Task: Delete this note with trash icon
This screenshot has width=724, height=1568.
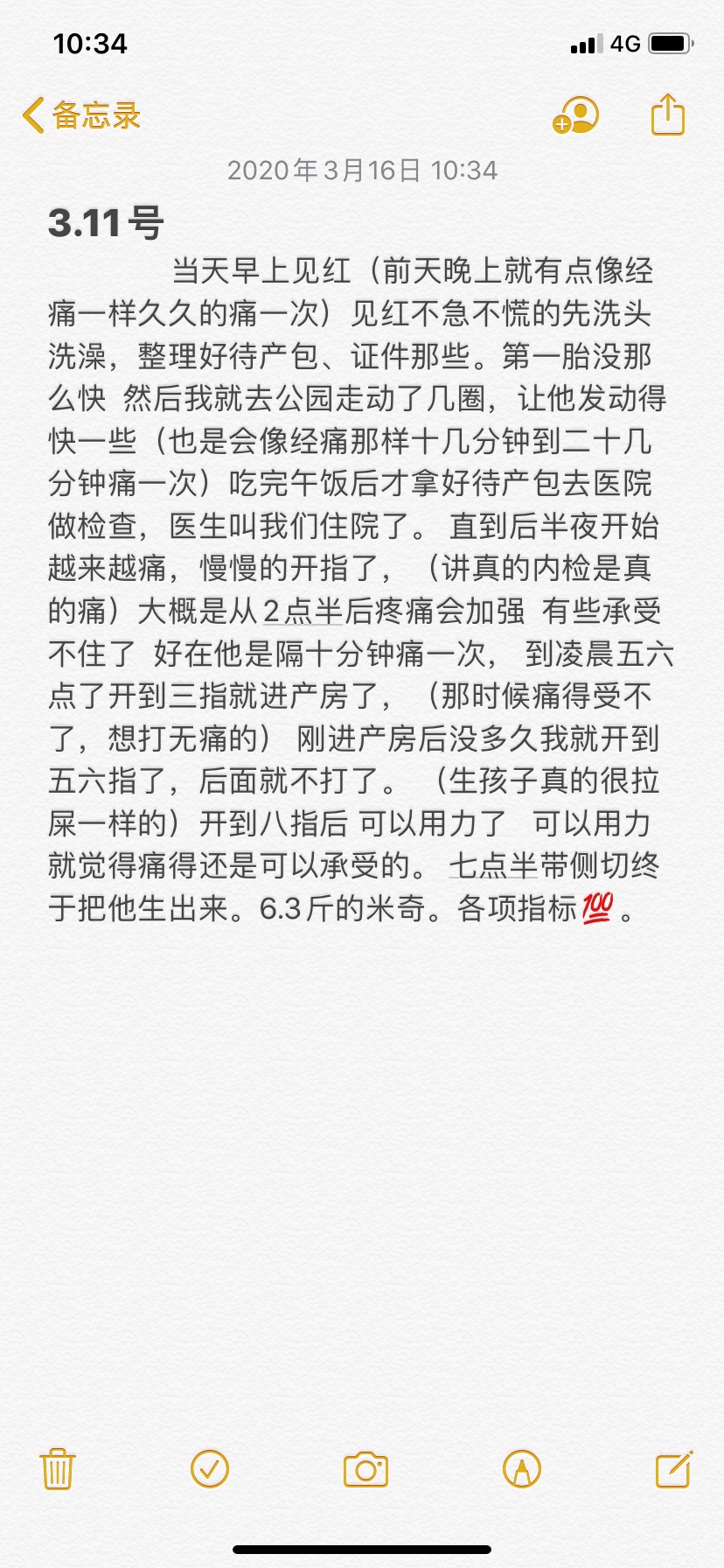Action: tap(58, 1468)
